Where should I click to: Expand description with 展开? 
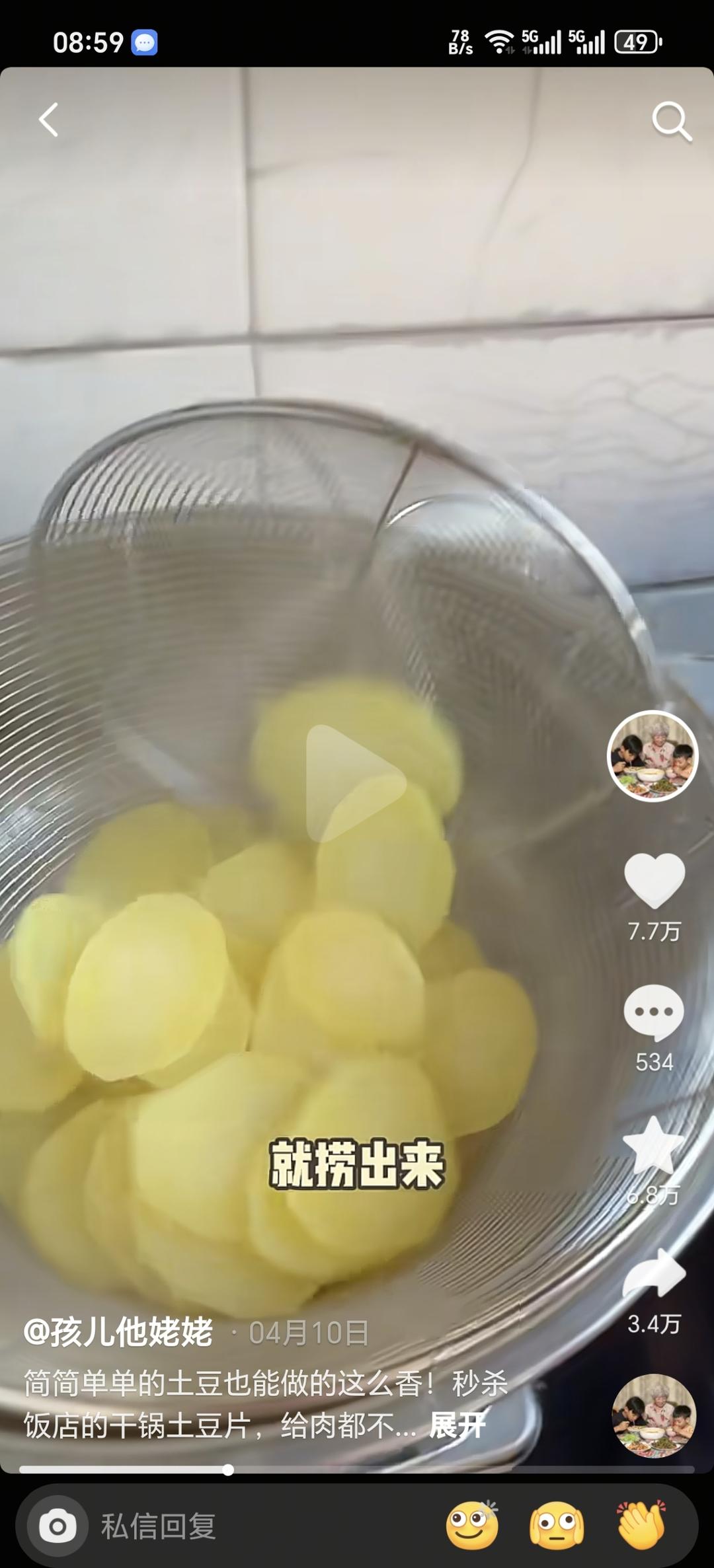pos(457,1425)
